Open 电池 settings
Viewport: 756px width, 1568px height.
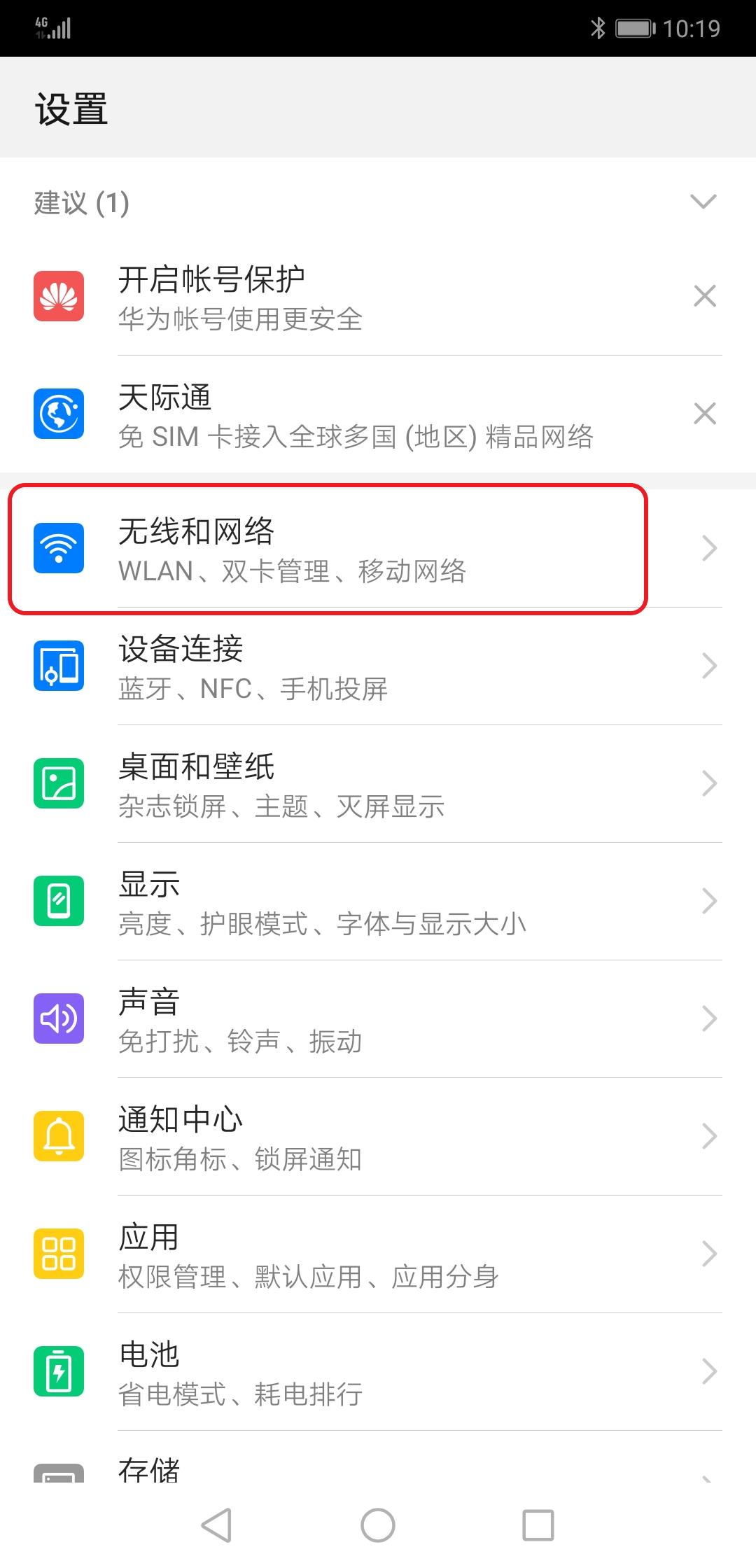350,1373
